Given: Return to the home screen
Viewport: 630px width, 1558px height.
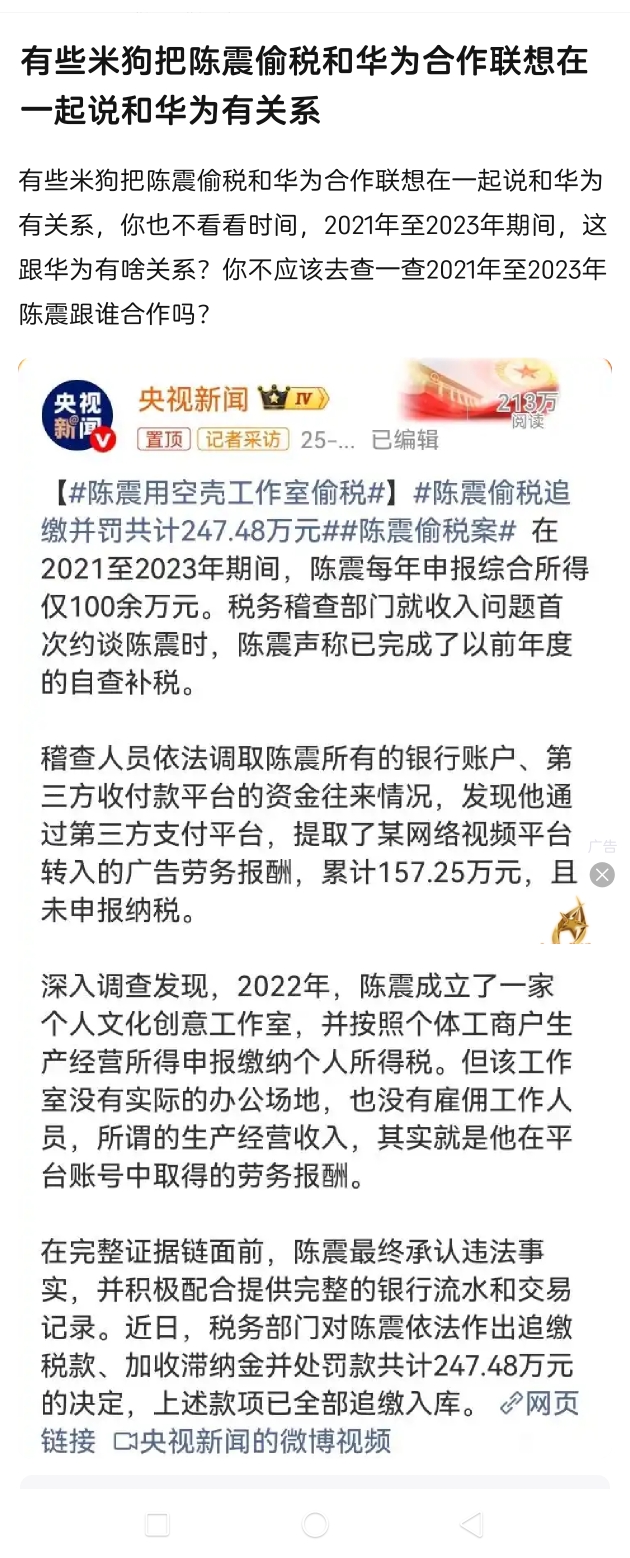Looking at the screenshot, I should click(x=315, y=1524).
